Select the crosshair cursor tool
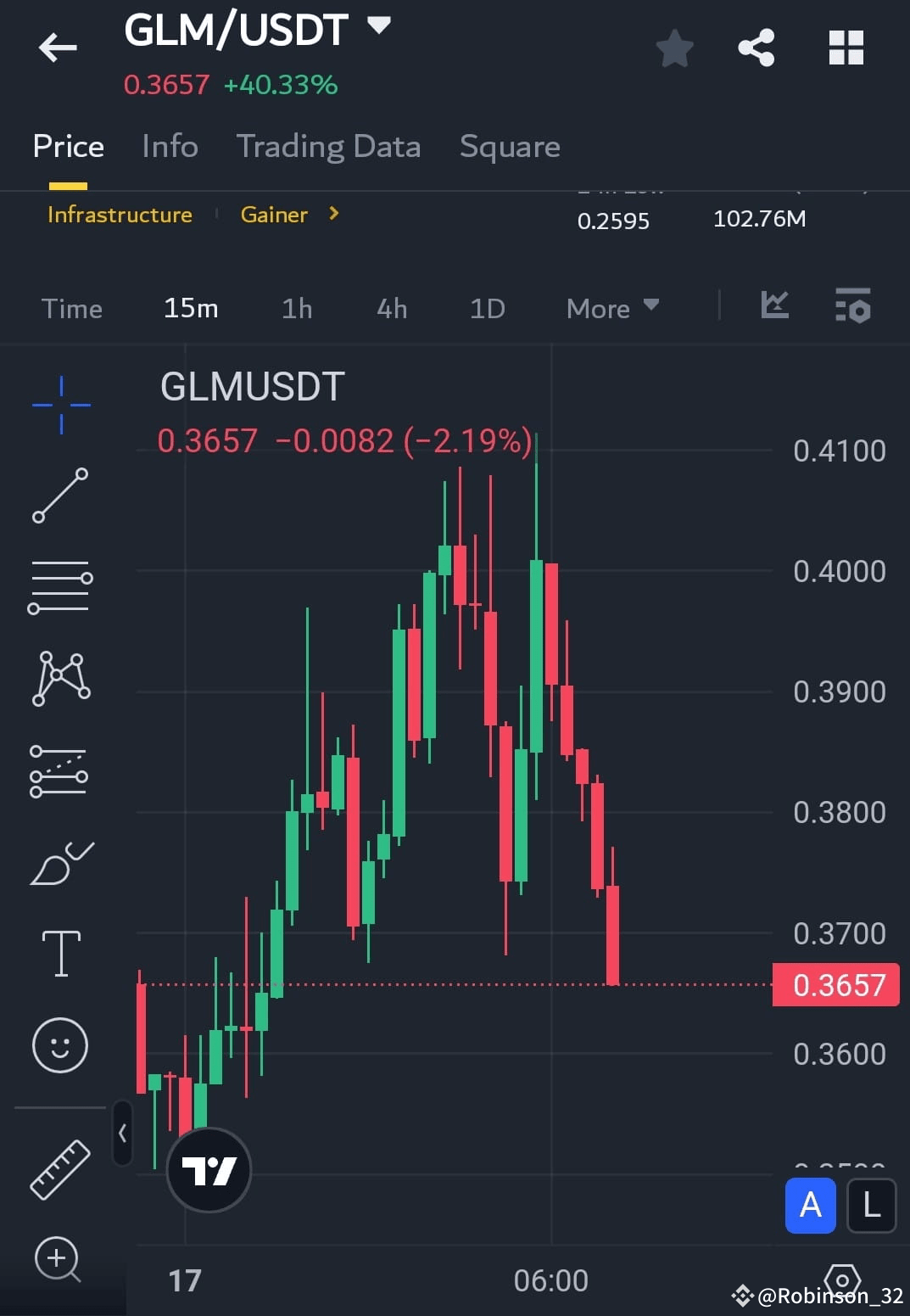This screenshot has width=910, height=1316. pyautogui.click(x=59, y=405)
